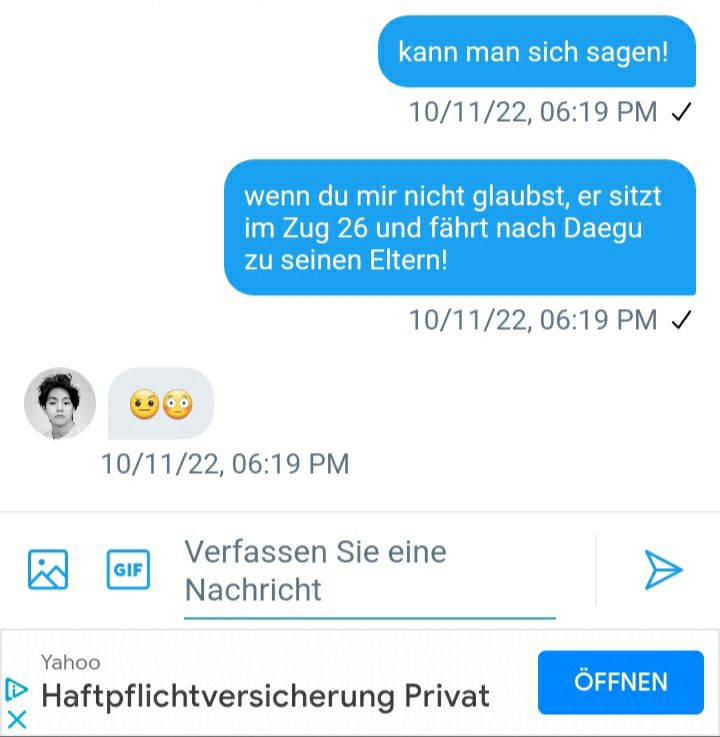The width and height of the screenshot is (720, 737).
Task: Send the message with the arrow icon
Action: tap(662, 570)
